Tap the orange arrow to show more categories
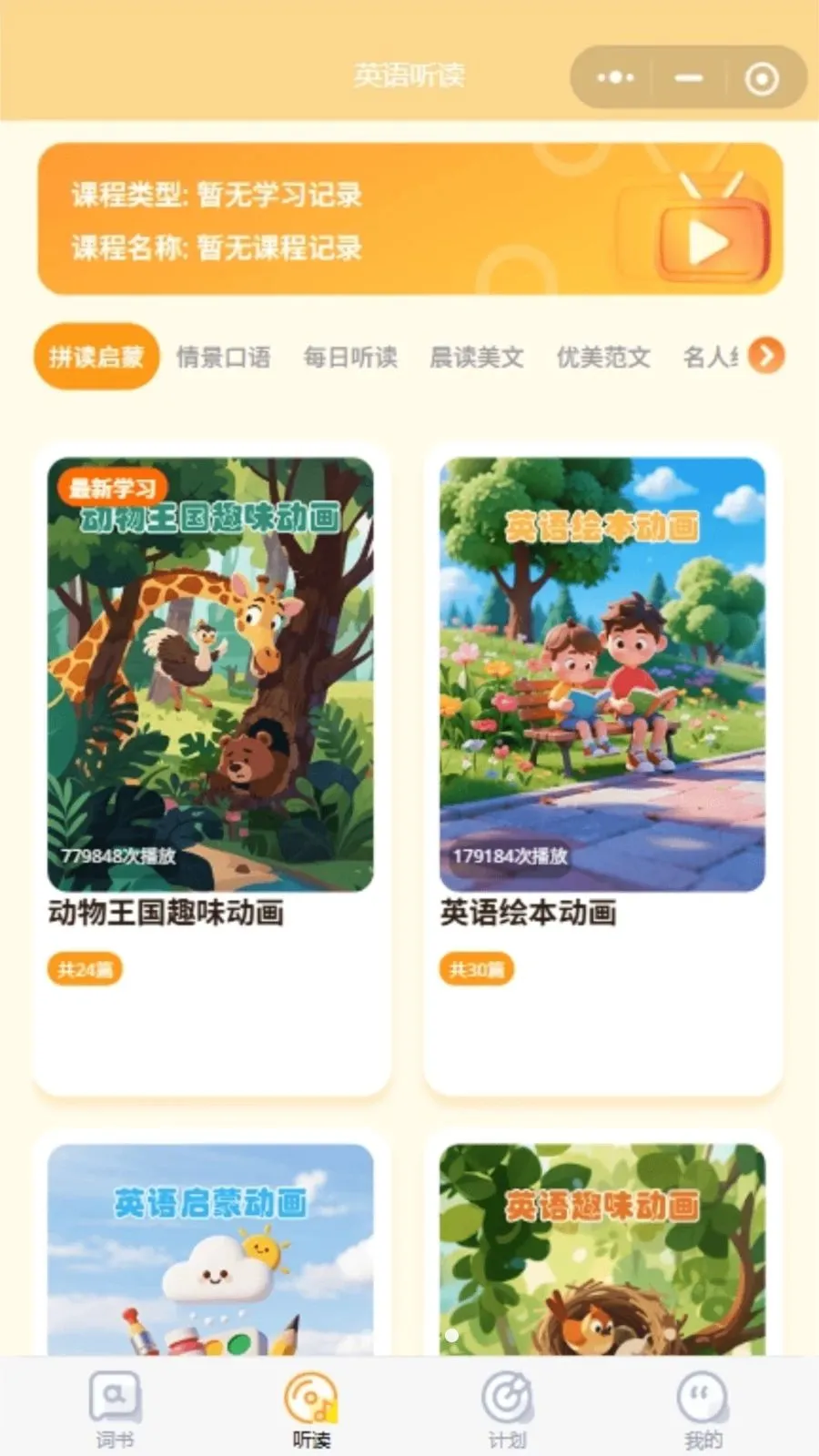This screenshot has height=1456, width=819. click(x=766, y=356)
